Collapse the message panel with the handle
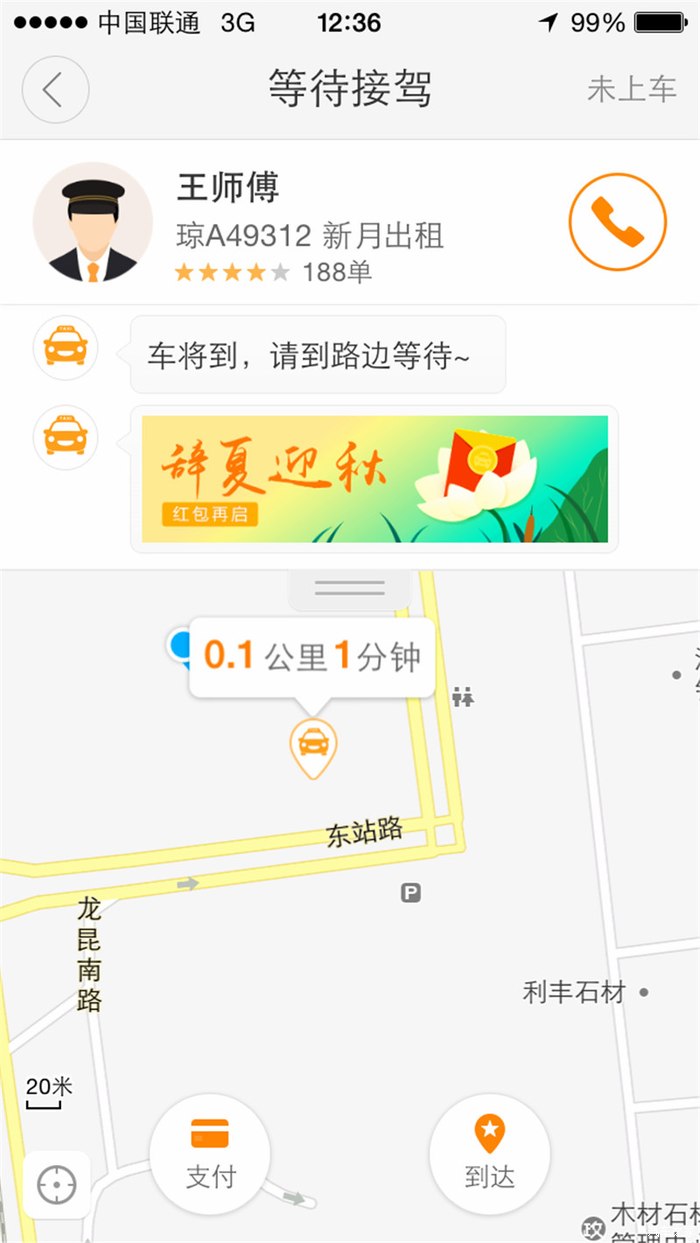Viewport: 700px width, 1243px height. pos(349,589)
